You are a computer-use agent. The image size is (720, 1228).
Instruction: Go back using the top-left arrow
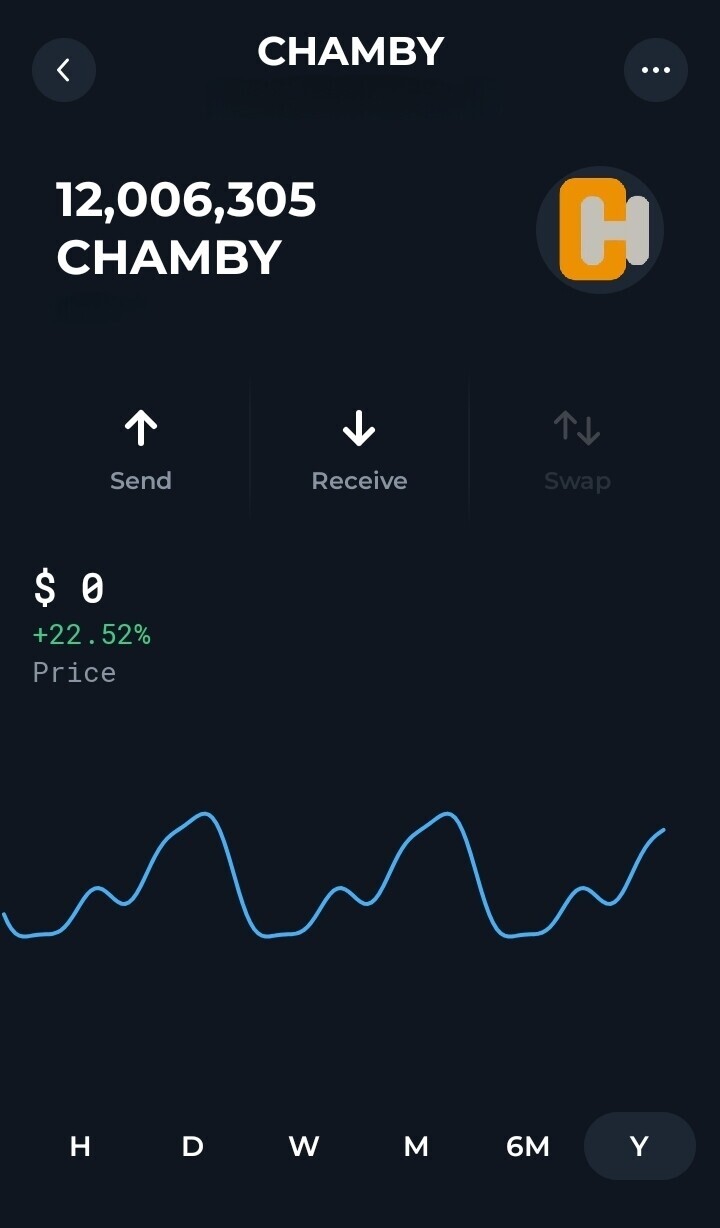[64, 70]
